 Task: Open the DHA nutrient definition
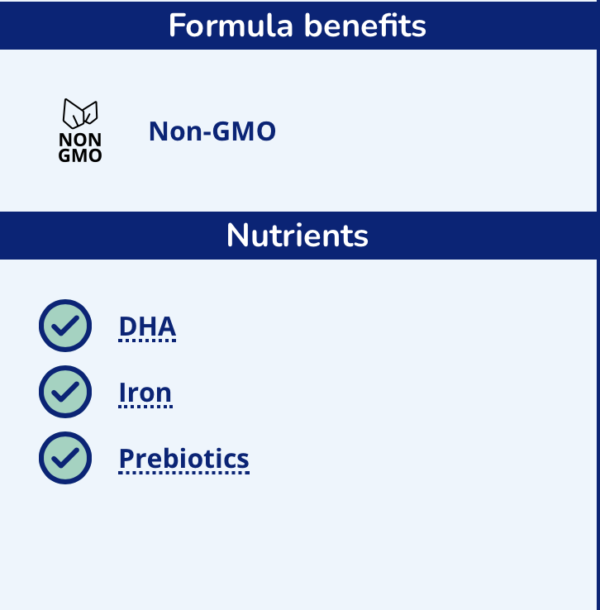click(147, 327)
